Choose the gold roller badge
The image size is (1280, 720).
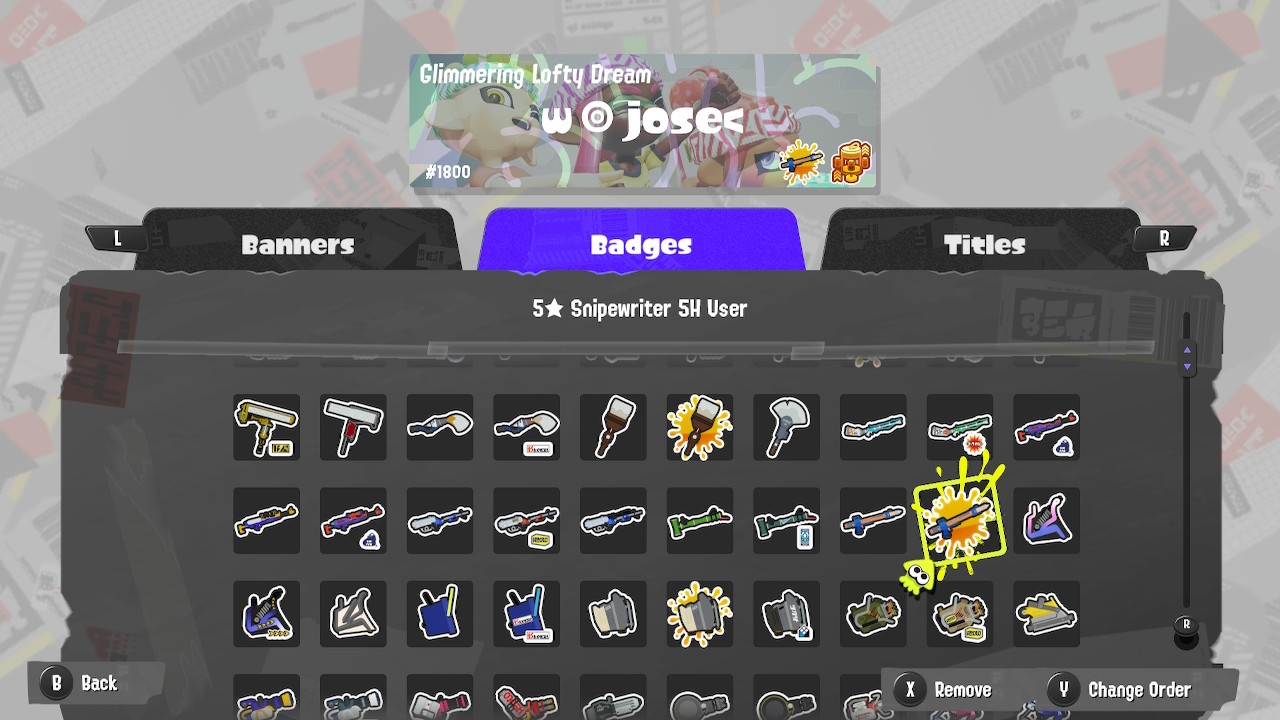tap(266, 427)
